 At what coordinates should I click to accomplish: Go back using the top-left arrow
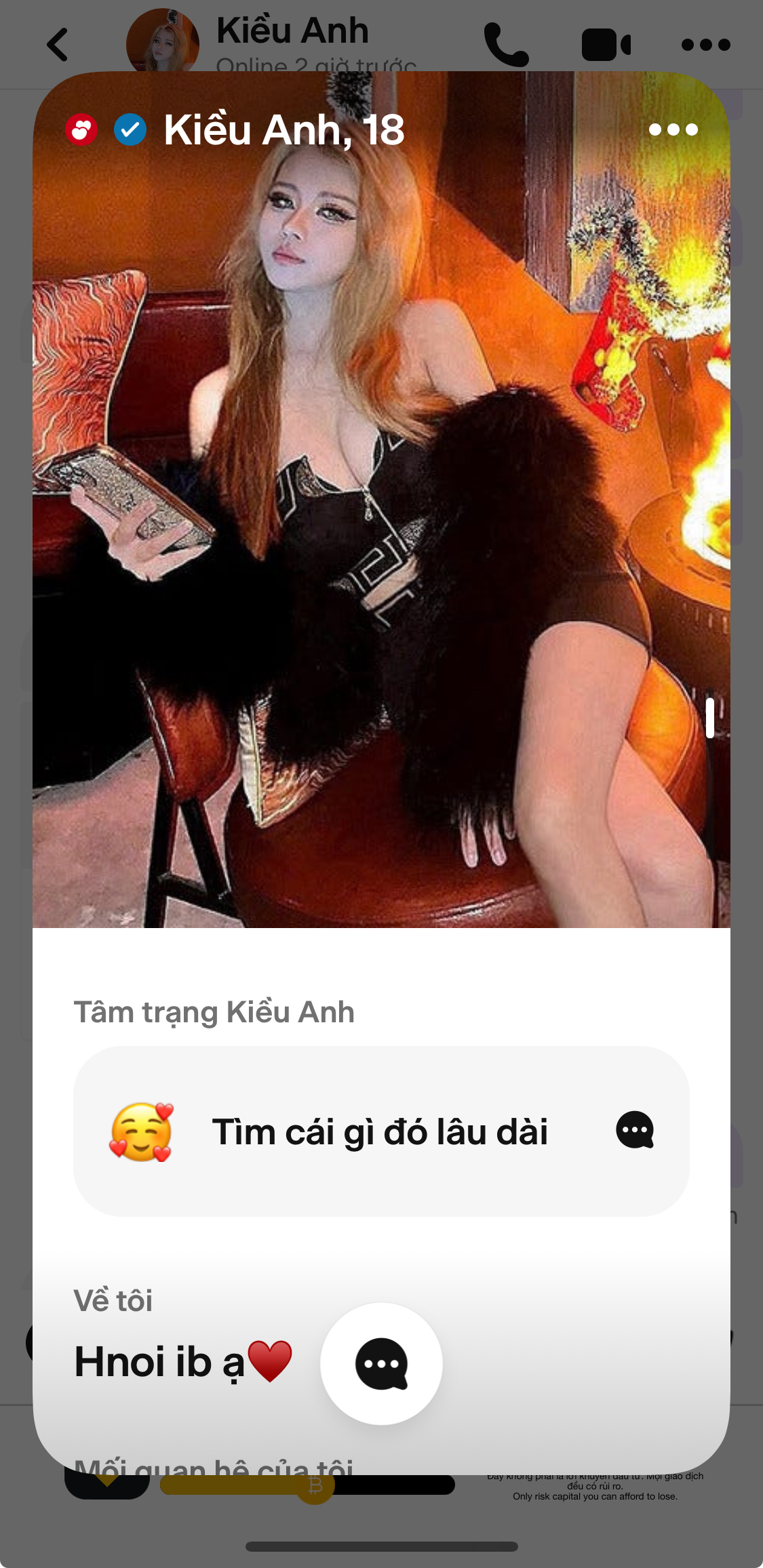click(x=58, y=45)
